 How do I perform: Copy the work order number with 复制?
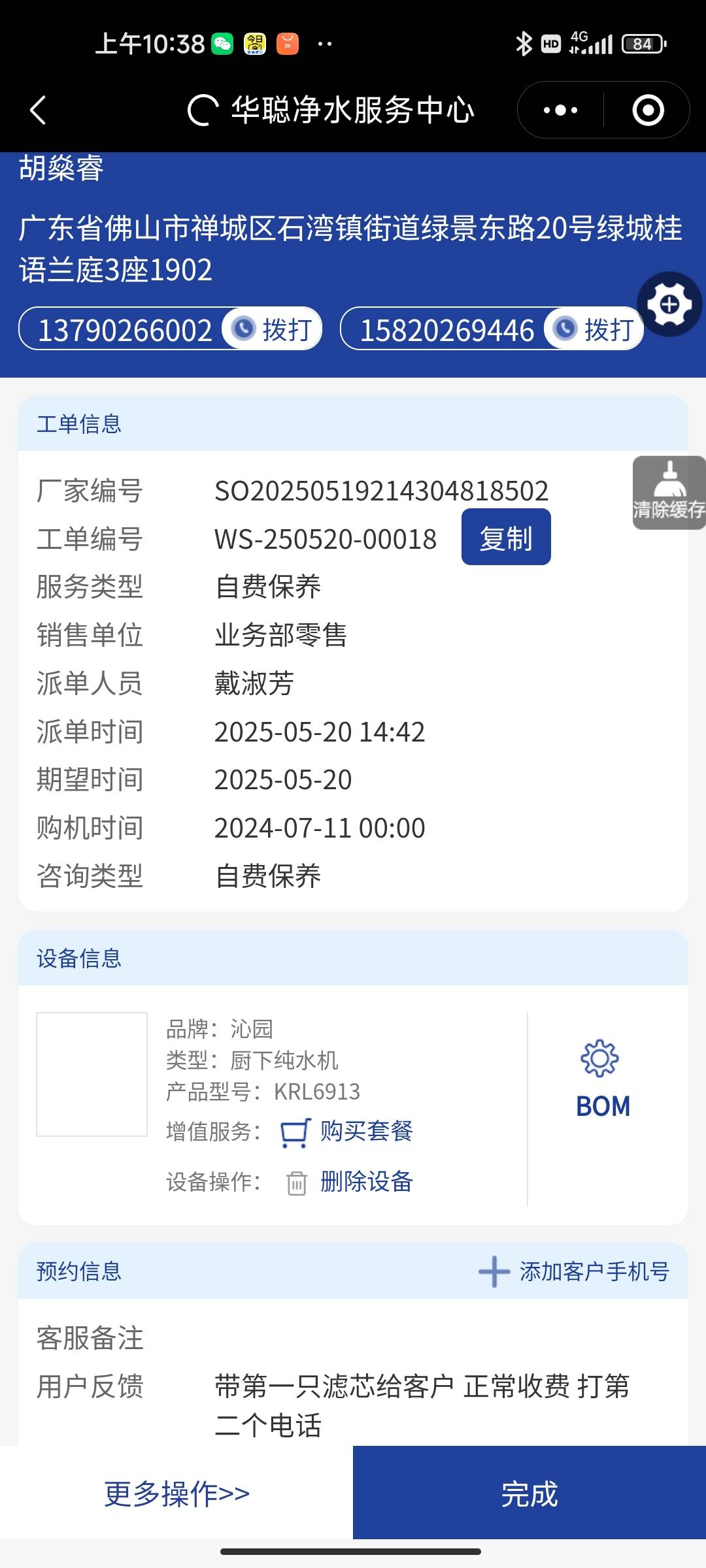505,537
